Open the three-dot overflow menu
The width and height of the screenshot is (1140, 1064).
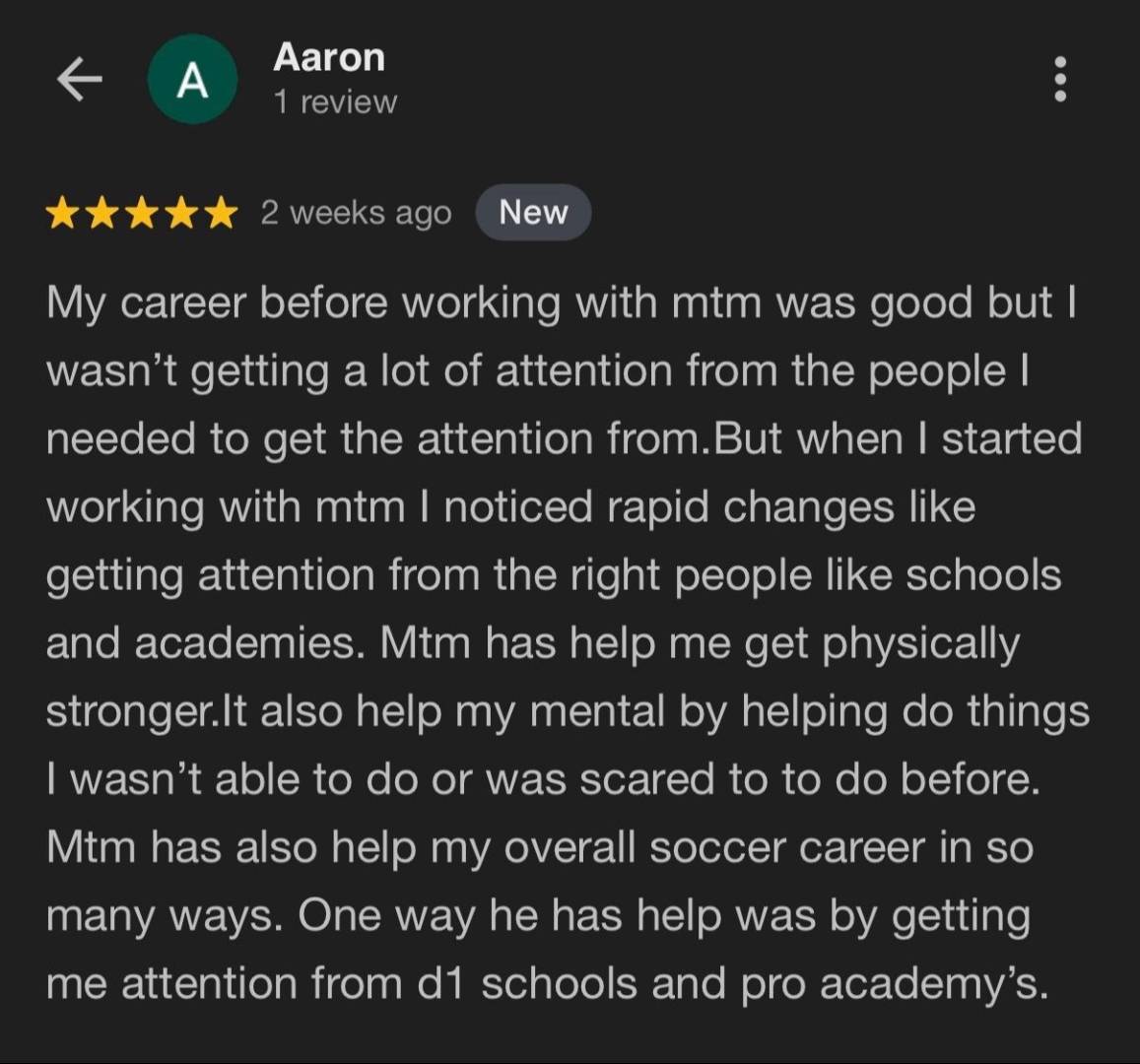coord(1060,79)
